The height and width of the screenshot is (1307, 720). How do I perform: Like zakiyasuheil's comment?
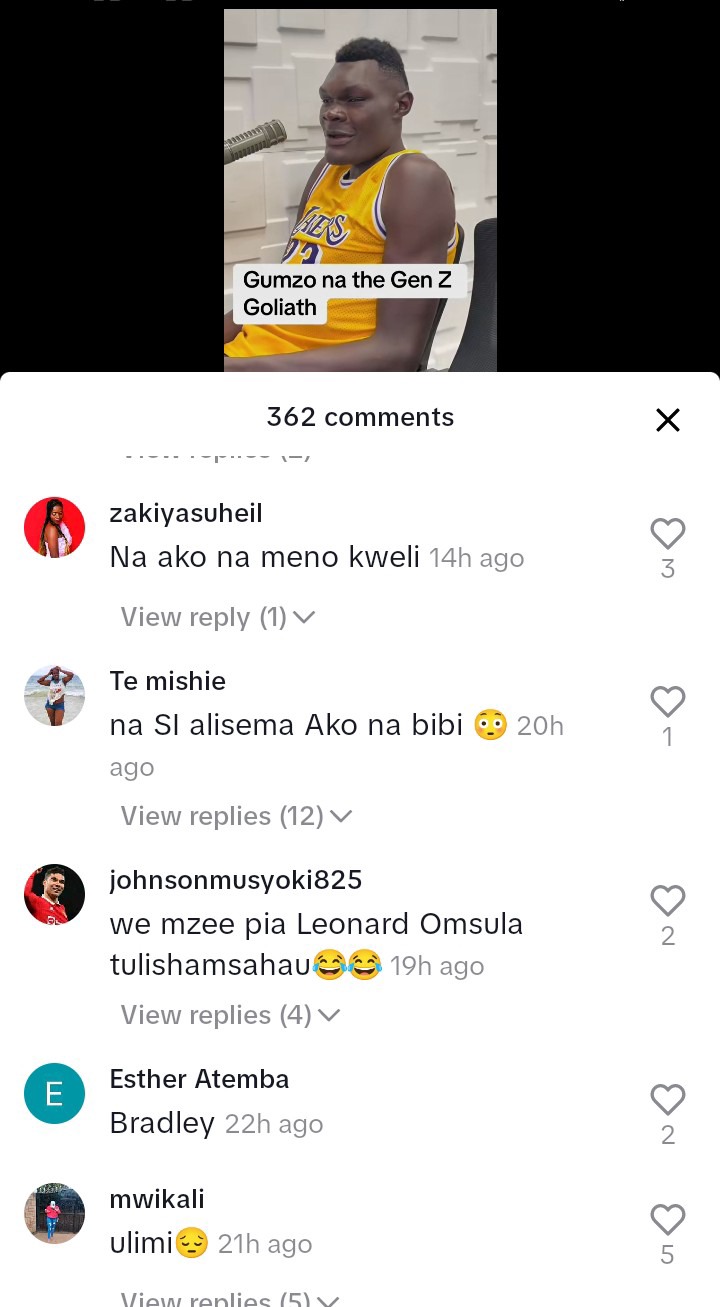pos(668,534)
